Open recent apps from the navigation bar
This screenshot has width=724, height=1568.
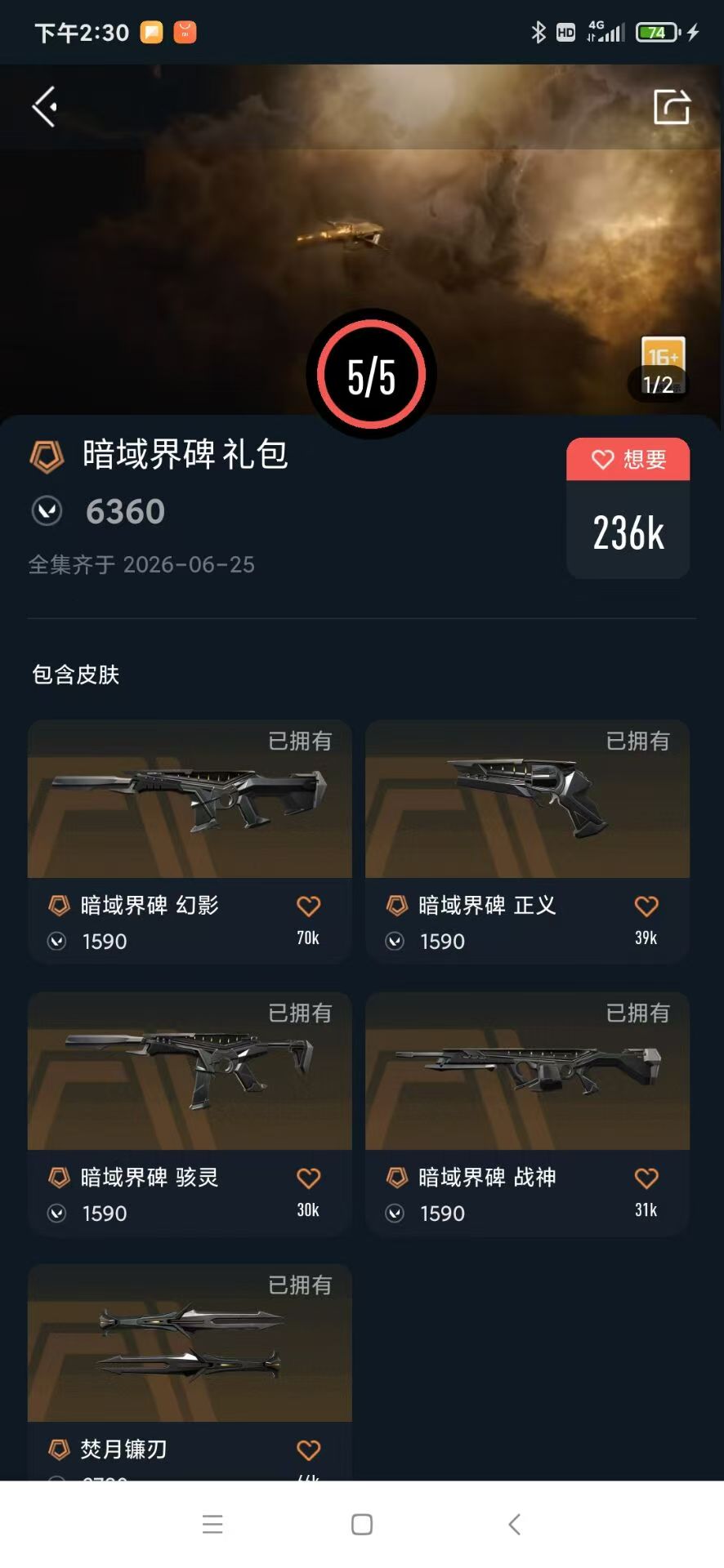[212, 1524]
